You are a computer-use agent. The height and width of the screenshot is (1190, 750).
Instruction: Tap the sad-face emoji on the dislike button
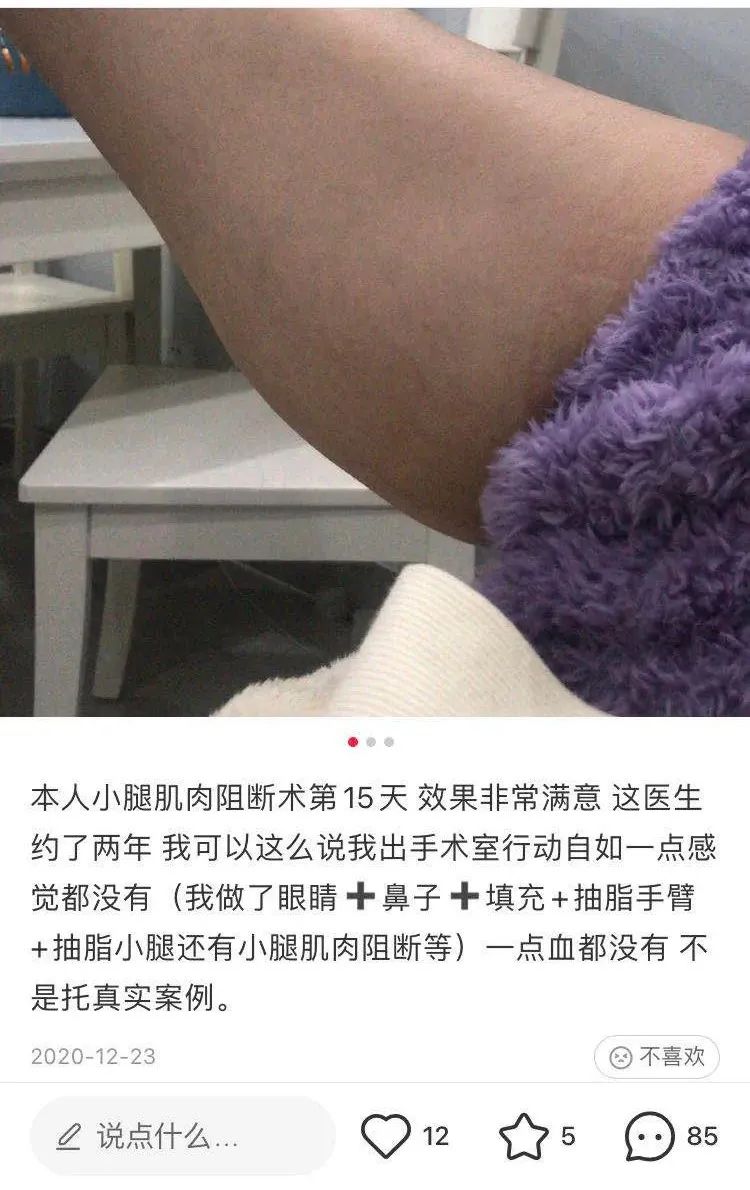click(x=624, y=1054)
